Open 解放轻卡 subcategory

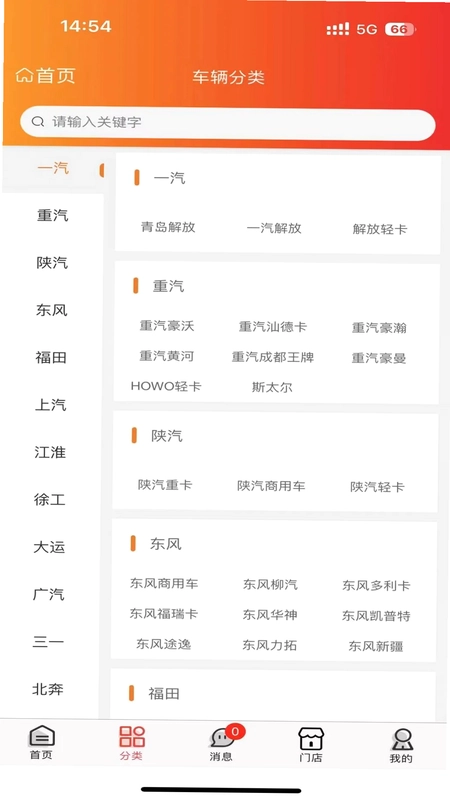coord(380,229)
